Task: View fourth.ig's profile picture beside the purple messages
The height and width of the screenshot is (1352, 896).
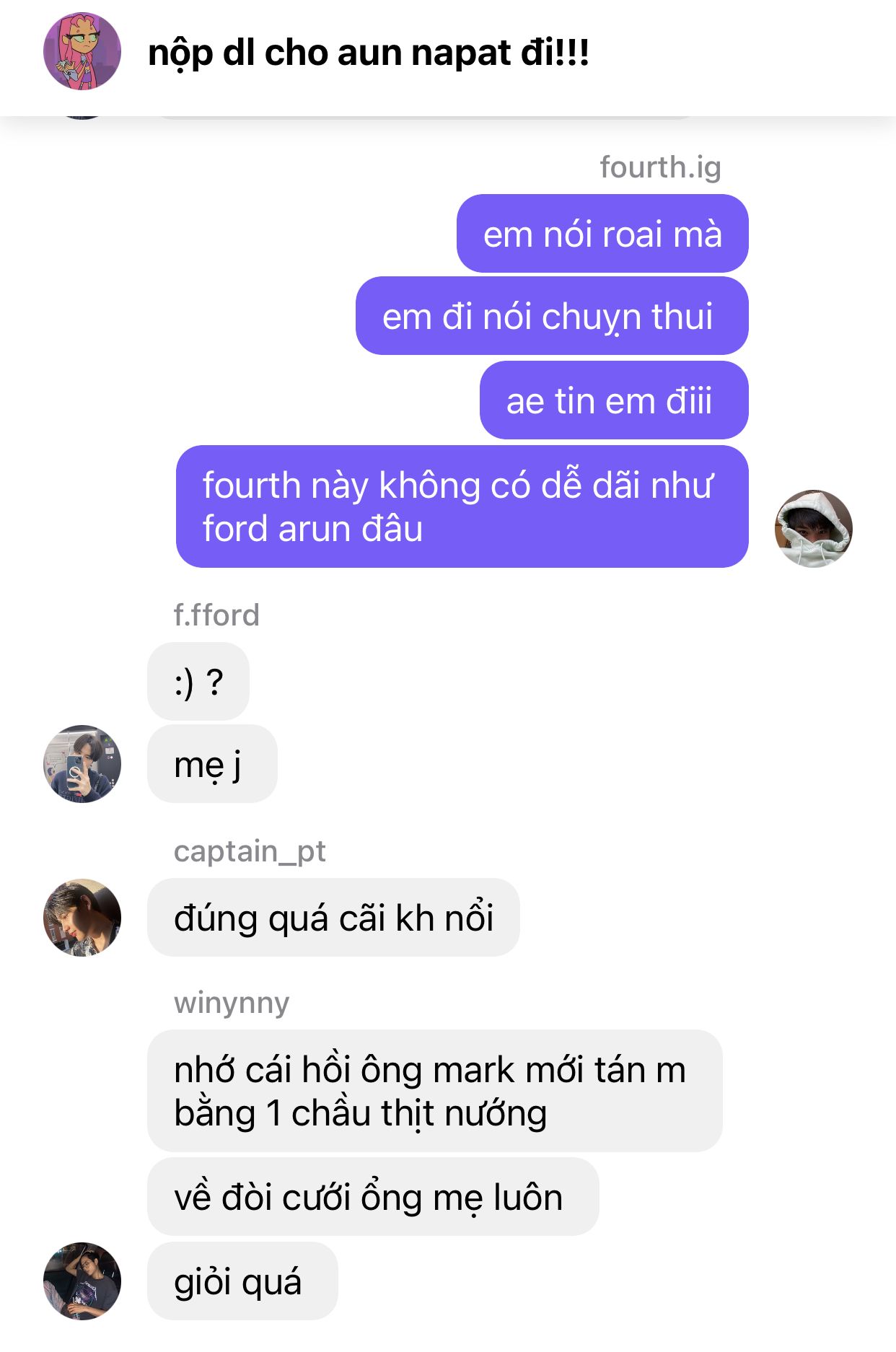Action: (x=813, y=529)
